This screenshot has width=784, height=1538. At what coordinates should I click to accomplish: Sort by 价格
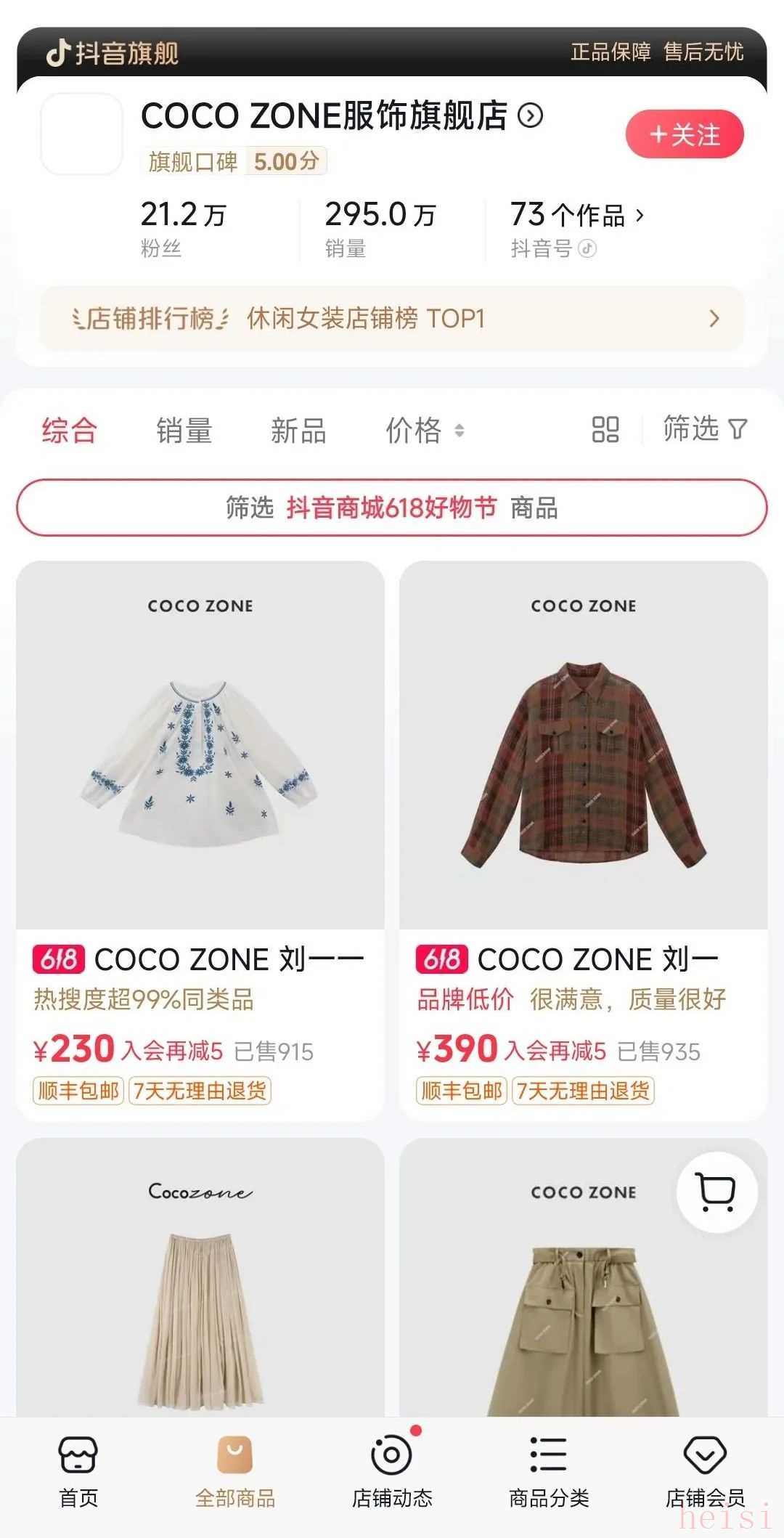[x=425, y=430]
